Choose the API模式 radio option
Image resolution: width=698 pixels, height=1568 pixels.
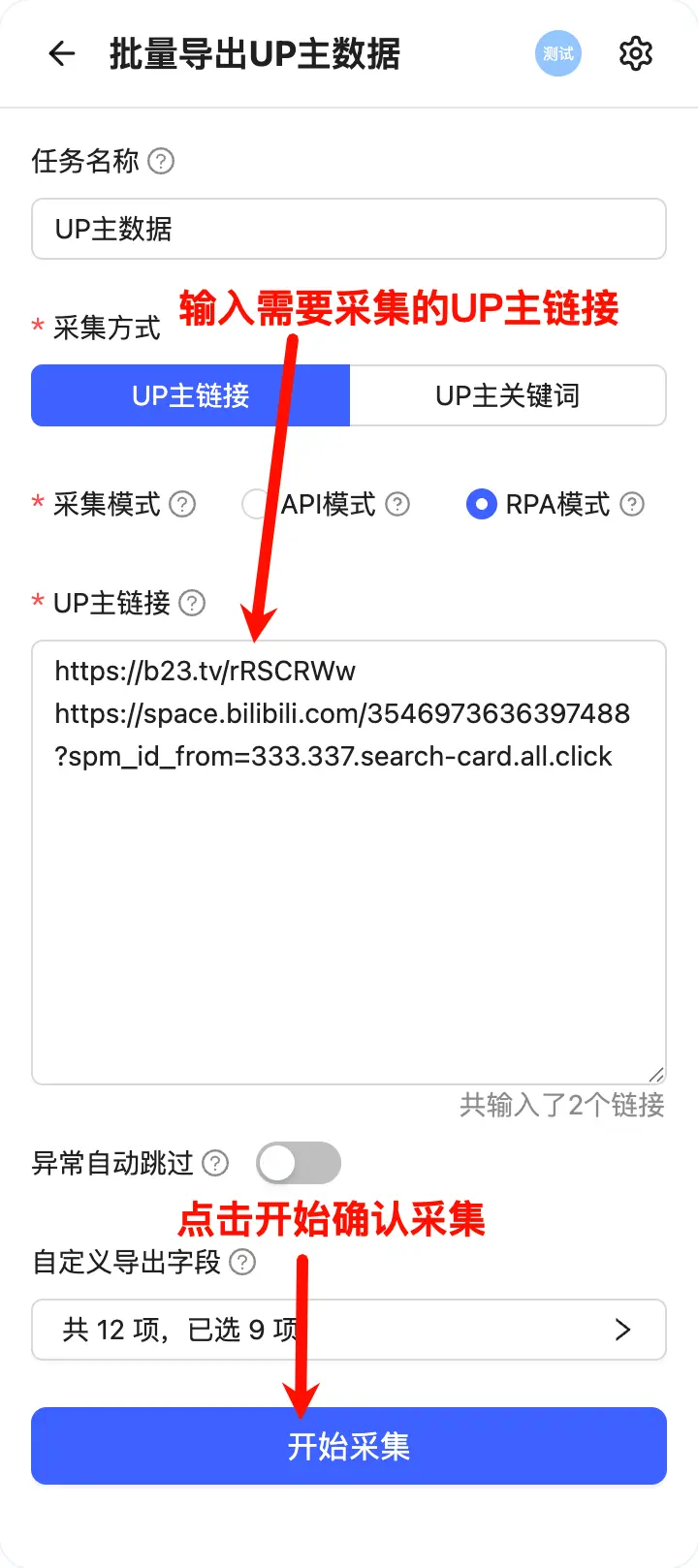click(x=255, y=504)
